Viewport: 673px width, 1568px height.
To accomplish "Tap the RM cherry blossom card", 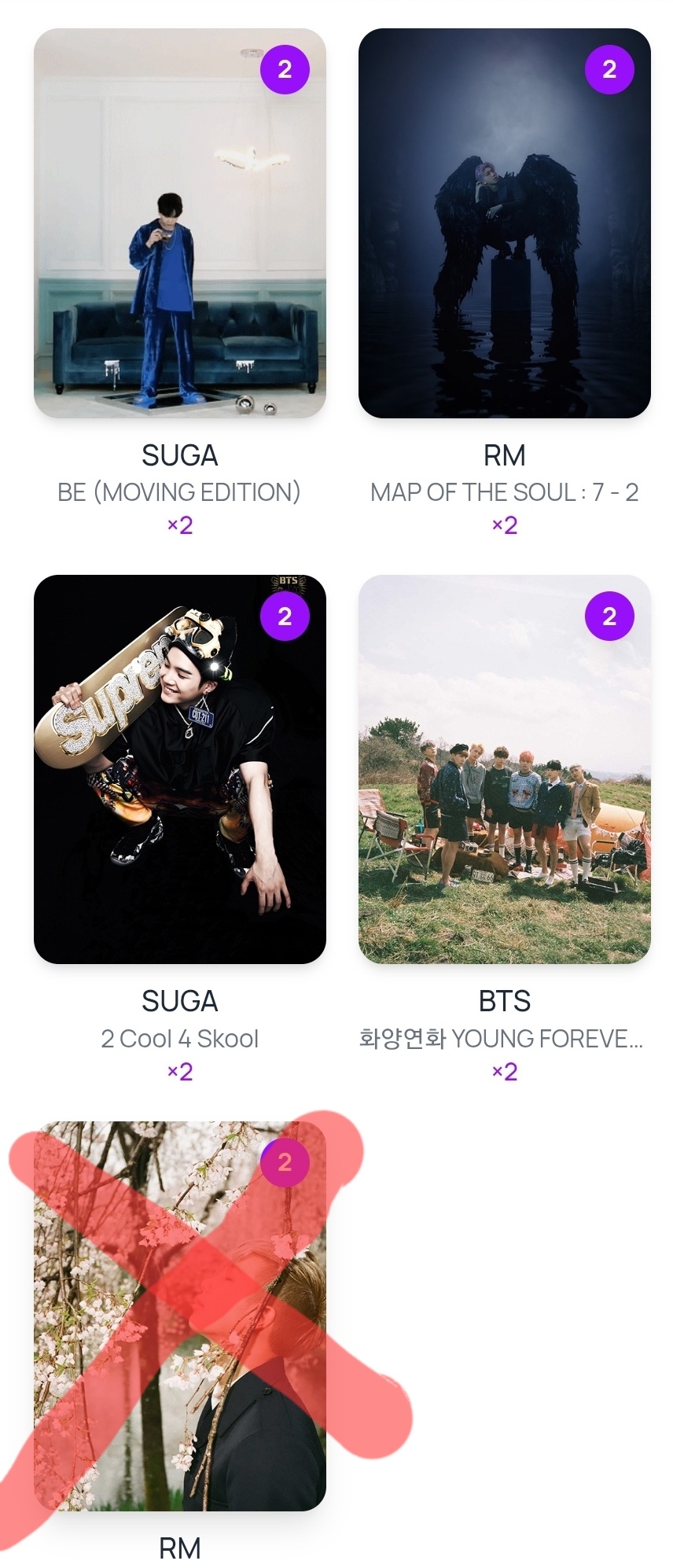I will 179,1315.
